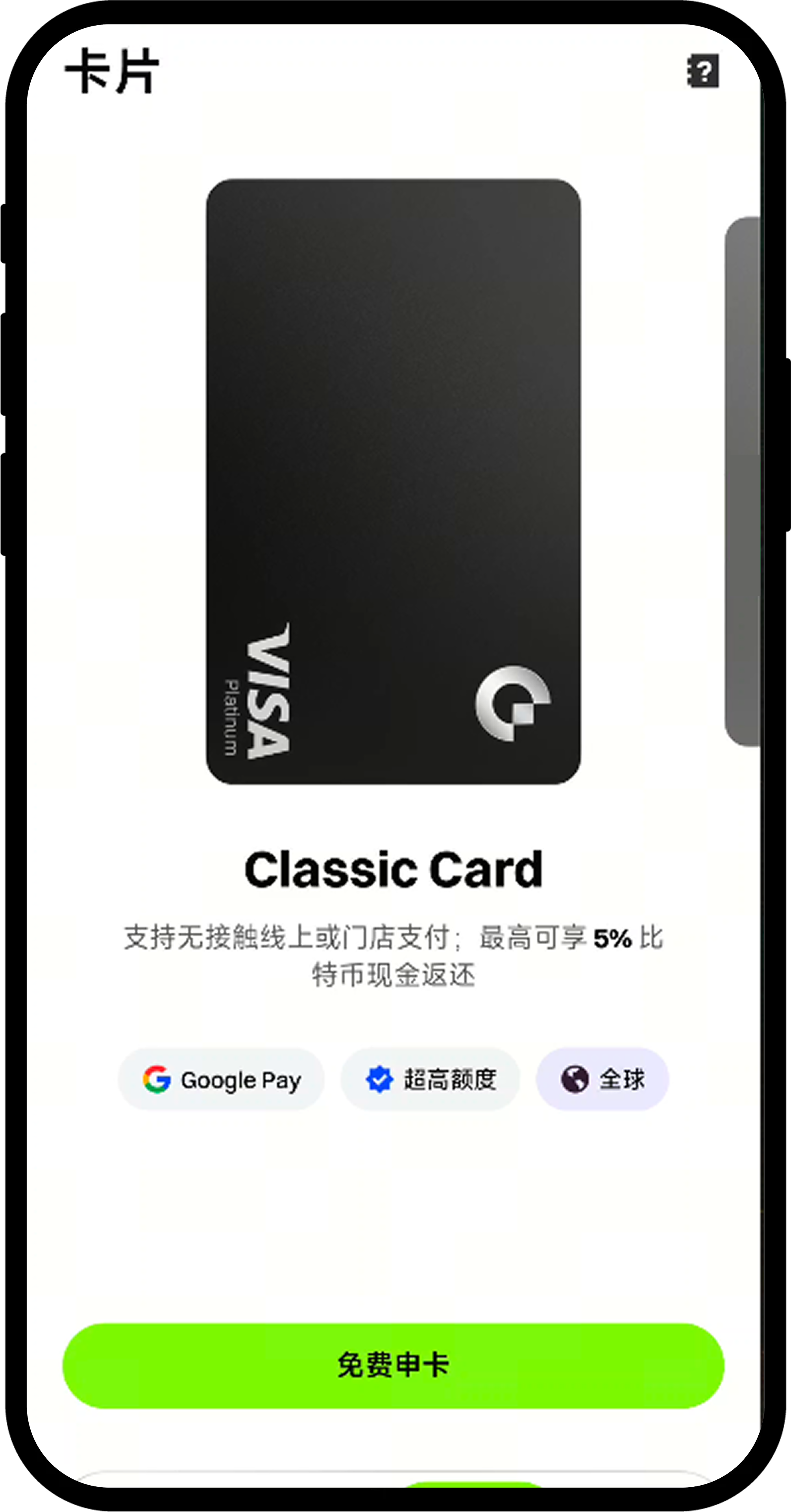This screenshot has width=791, height=1512.
Task: Open the help icon at top right
Action: (x=702, y=71)
